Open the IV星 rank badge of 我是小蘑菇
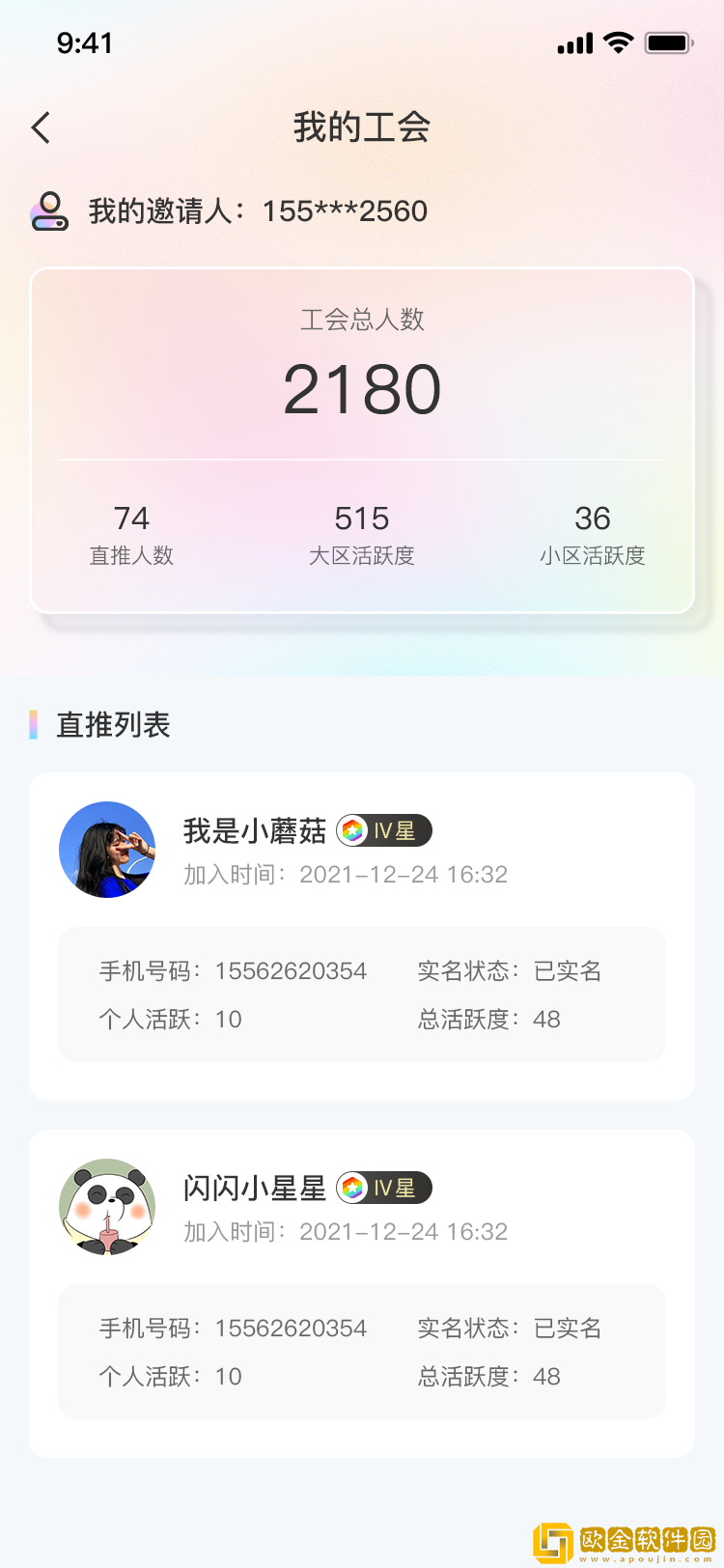Image resolution: width=724 pixels, height=1568 pixels. click(382, 830)
